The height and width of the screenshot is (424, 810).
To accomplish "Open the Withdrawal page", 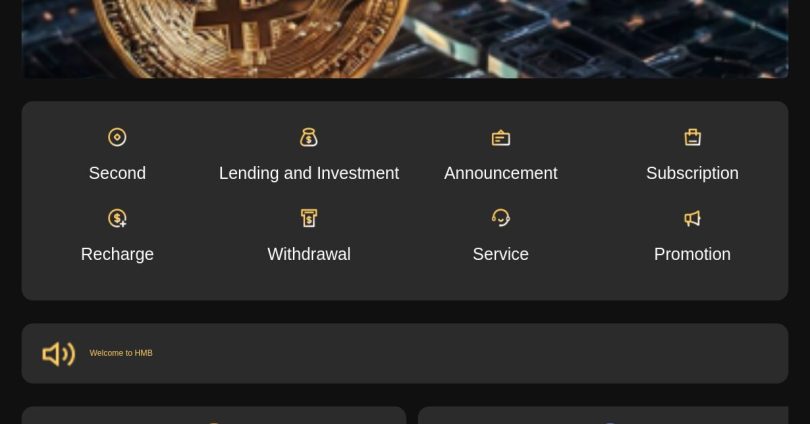I will (x=309, y=236).
